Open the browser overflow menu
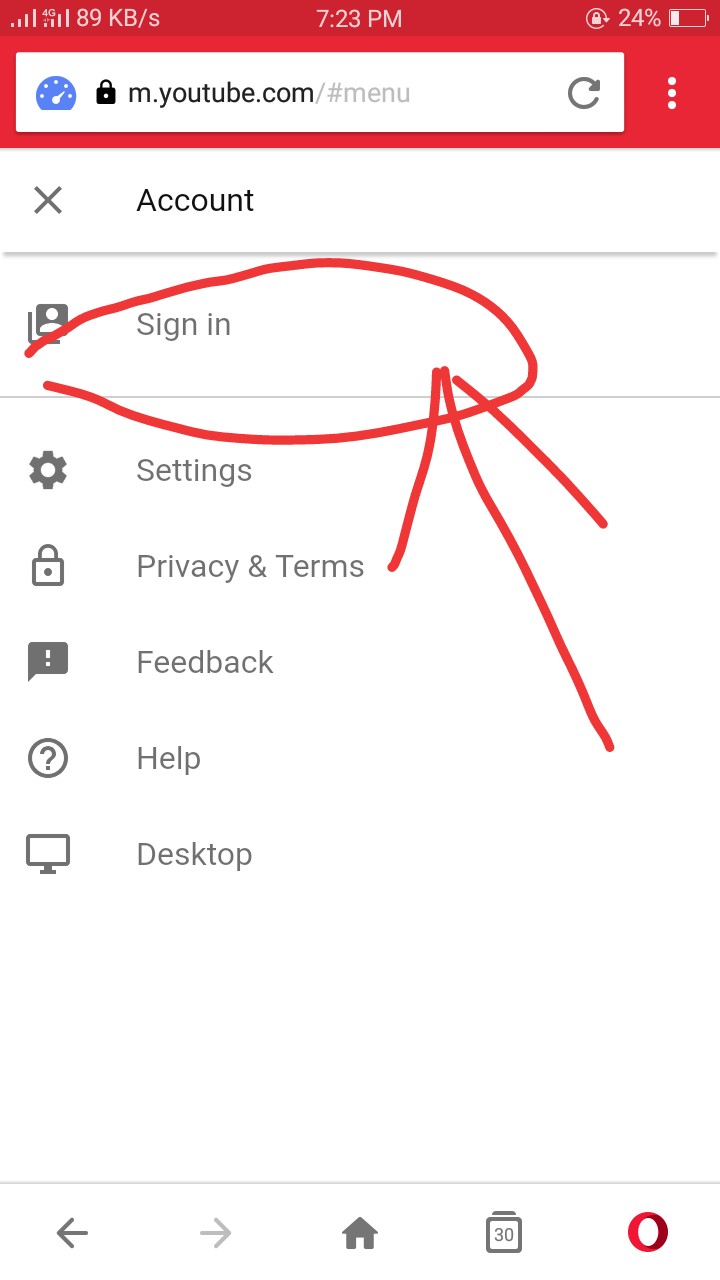This screenshot has height=1280, width=720. pos(672,93)
